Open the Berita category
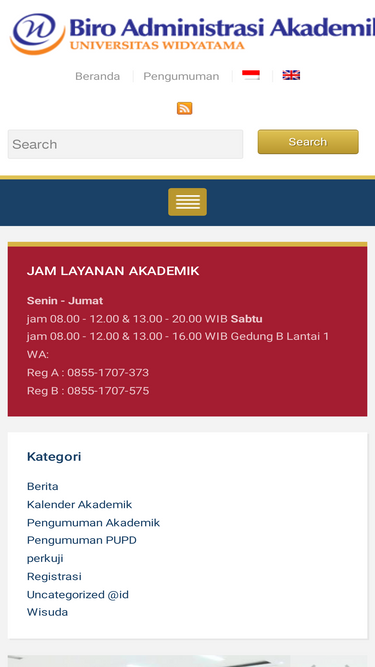Image resolution: width=375 pixels, height=667 pixels. (x=43, y=486)
